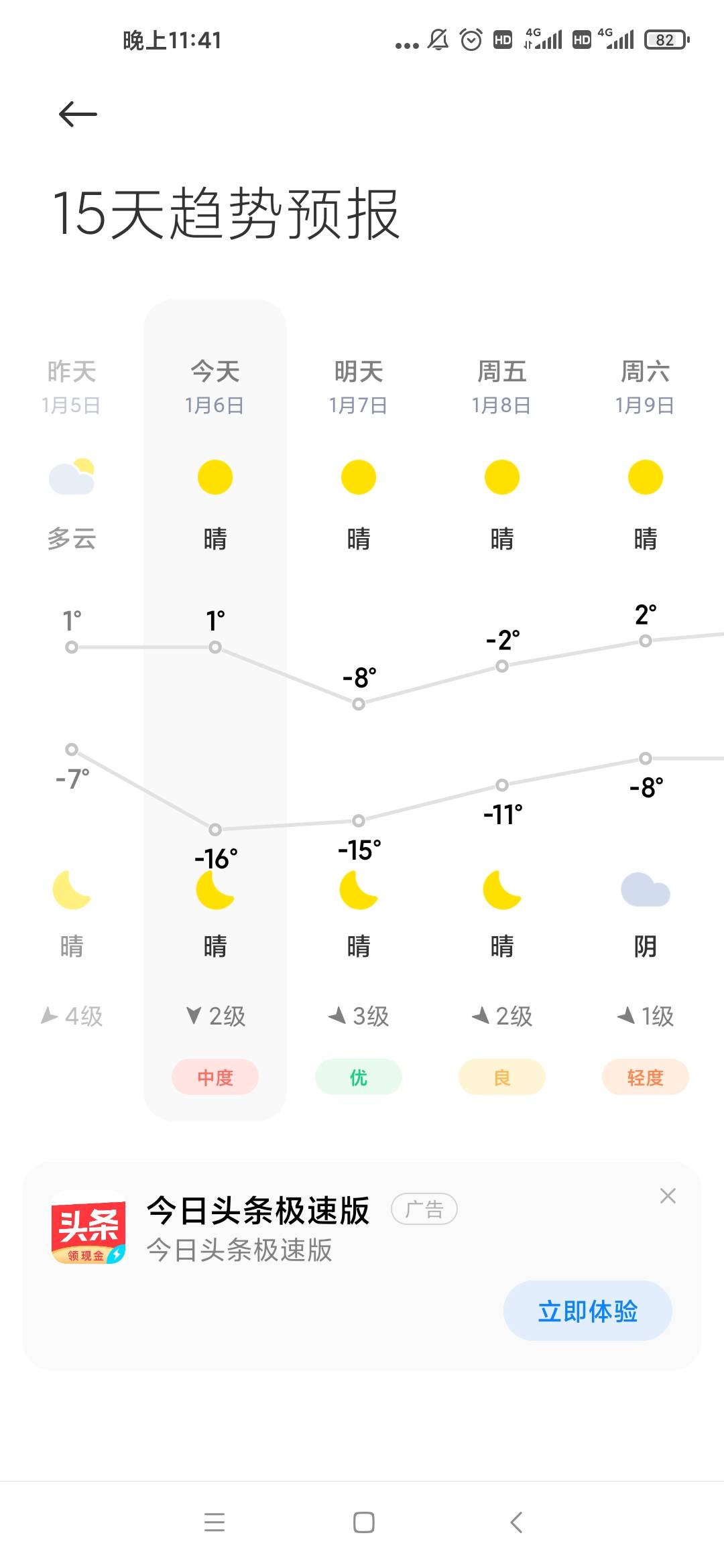The width and height of the screenshot is (724, 1568).
Task: Go to the home screen
Action: (x=363, y=1522)
